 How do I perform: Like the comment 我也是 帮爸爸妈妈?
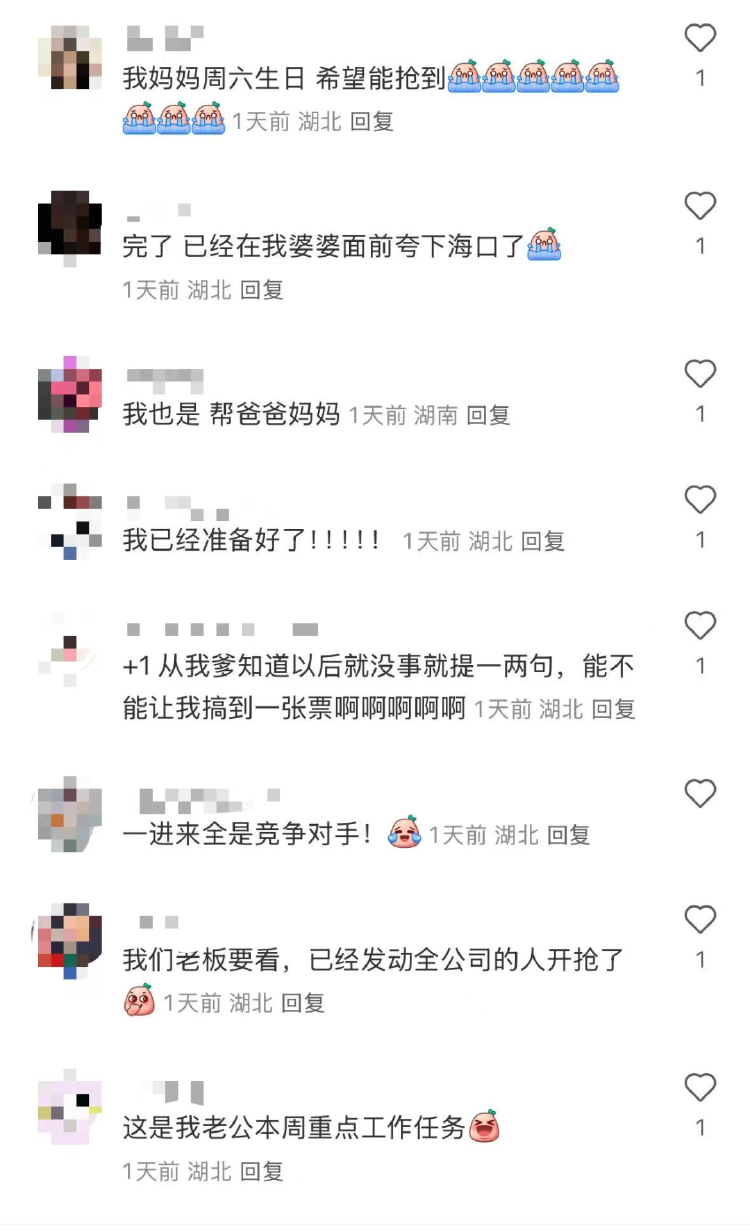pyautogui.click(x=700, y=375)
